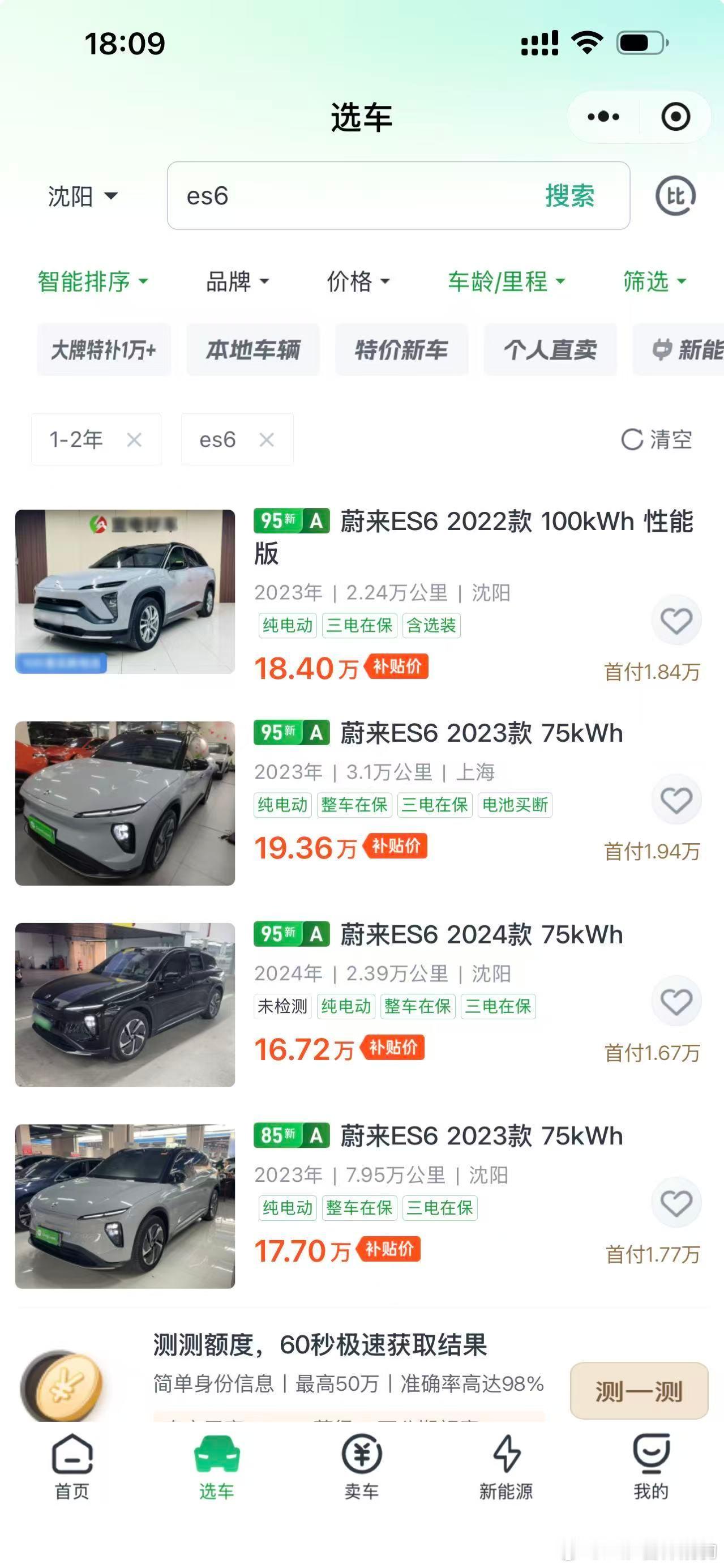Remove the es6 filter tag
The width and height of the screenshot is (724, 1568).
pos(267,439)
